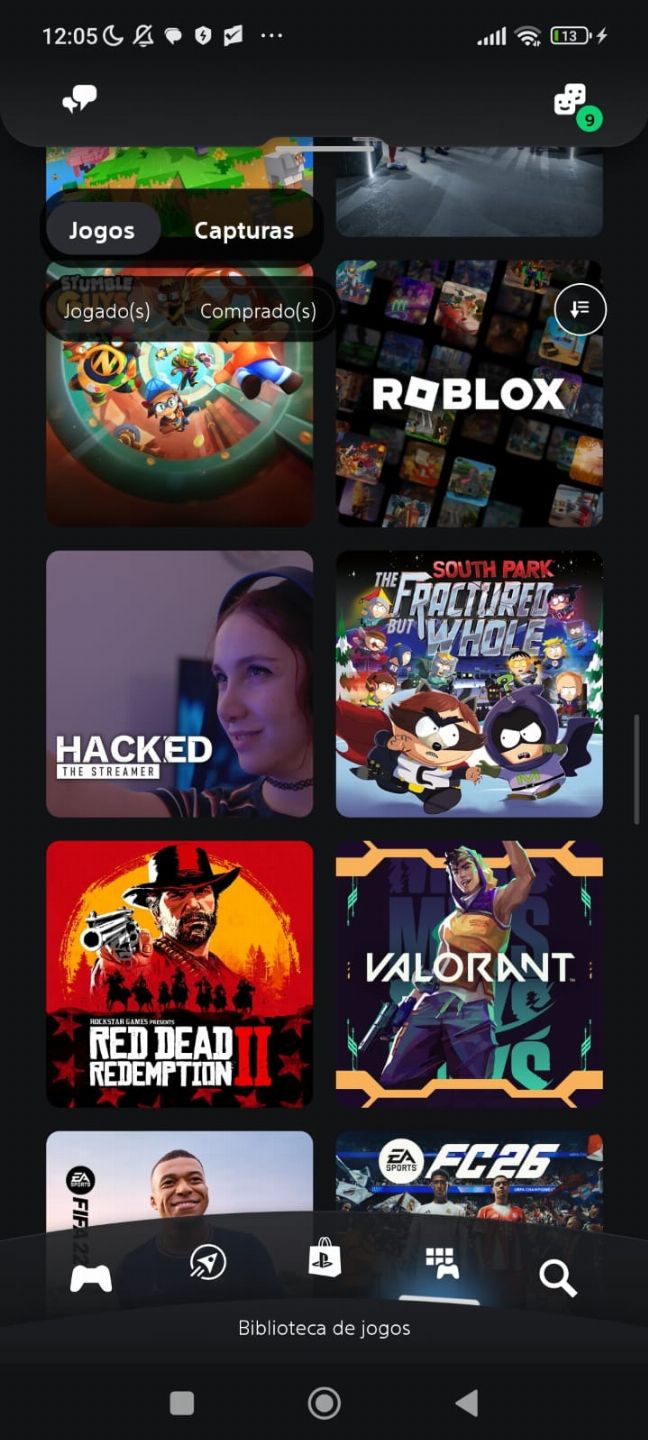Tap the system back button

466,1403
